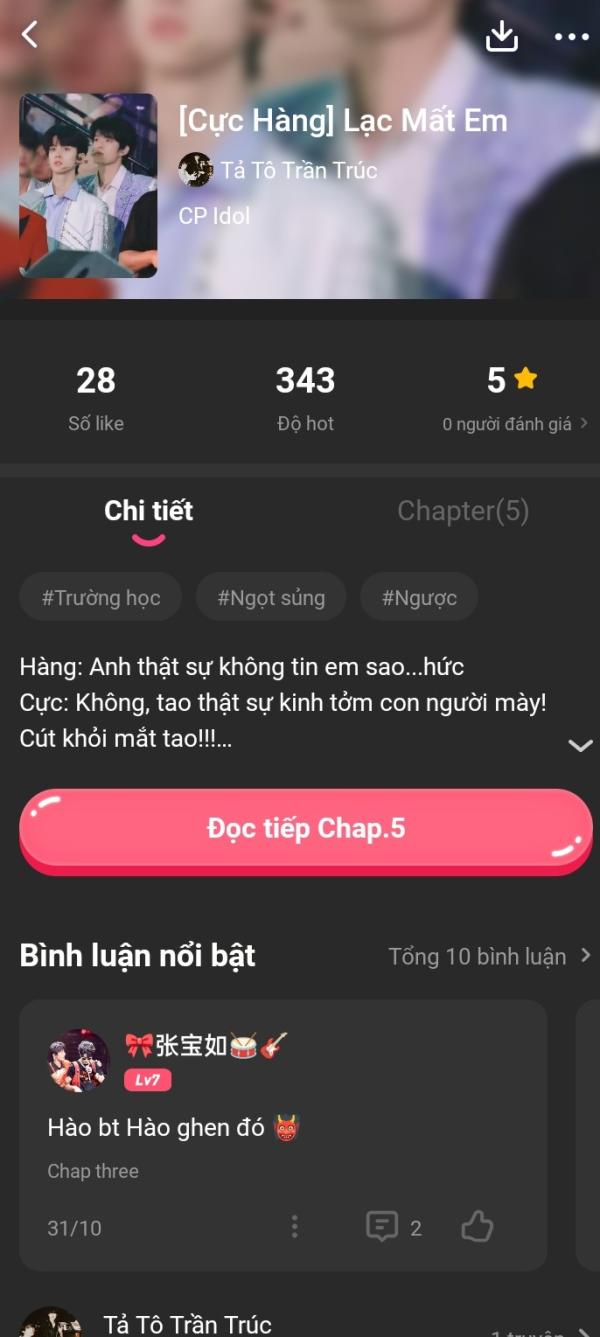Tap the #Trường học tag chip

coord(101,598)
